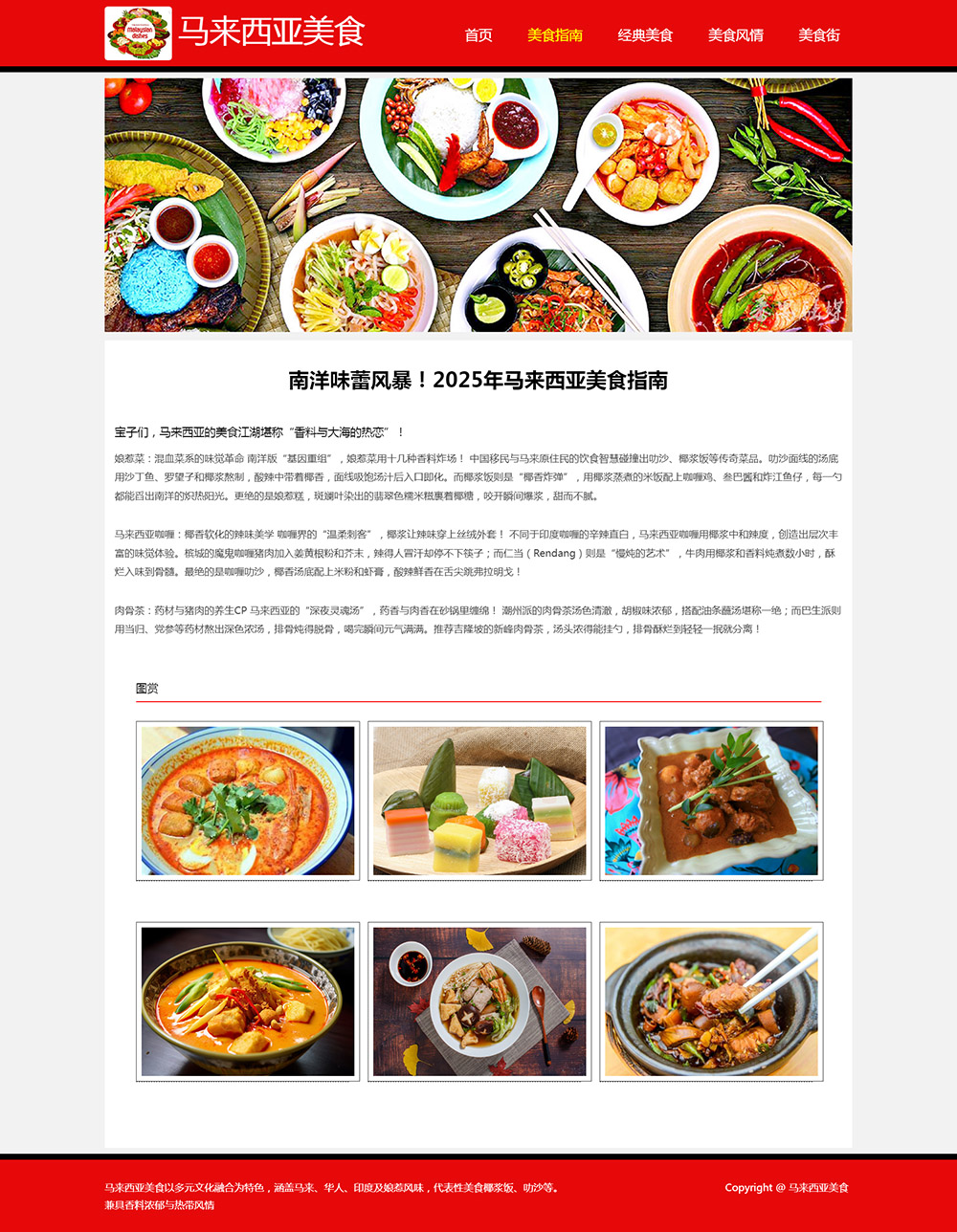This screenshot has height=1232, width=957.
Task: Select the 美食风情 menu item
Action: tap(735, 35)
